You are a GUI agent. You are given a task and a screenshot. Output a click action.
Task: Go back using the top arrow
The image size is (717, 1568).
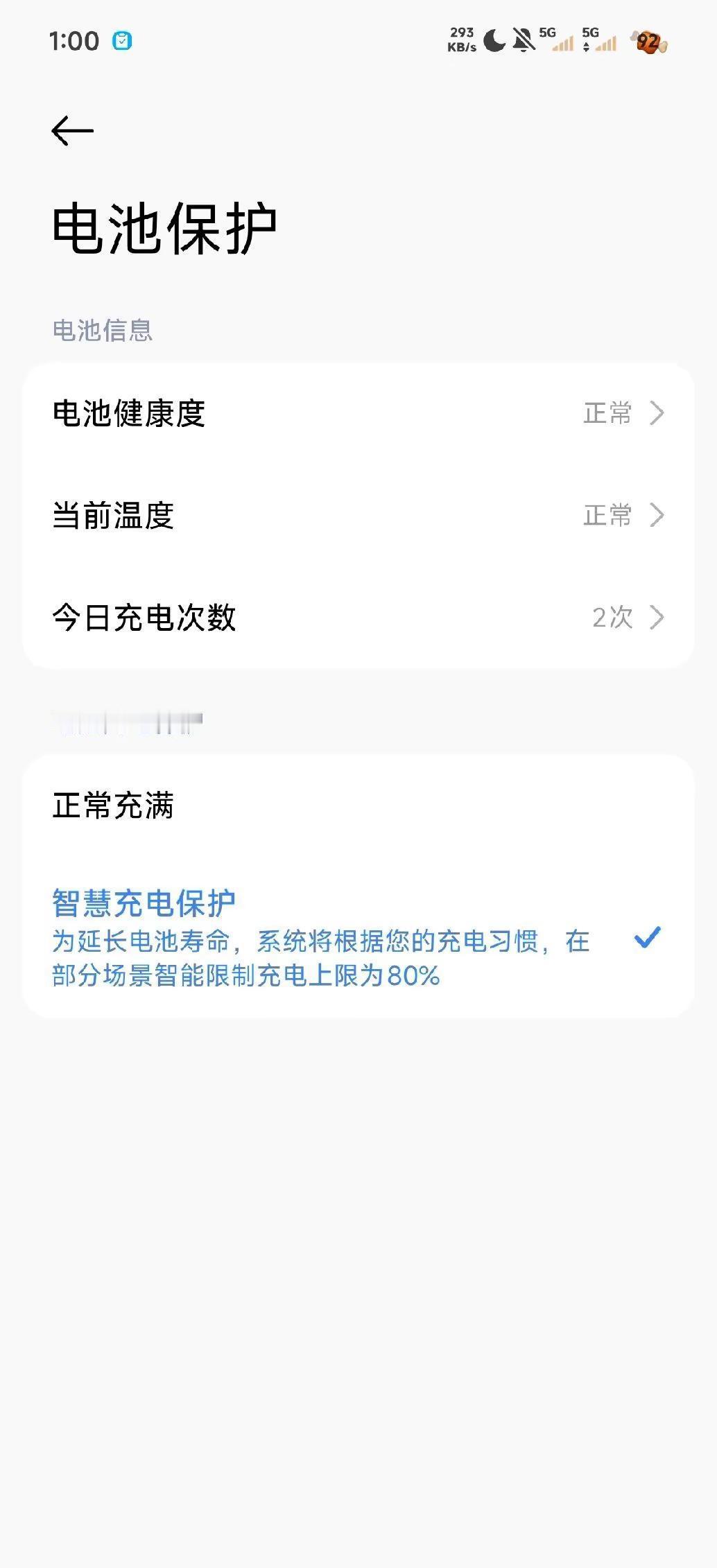pos(72,131)
